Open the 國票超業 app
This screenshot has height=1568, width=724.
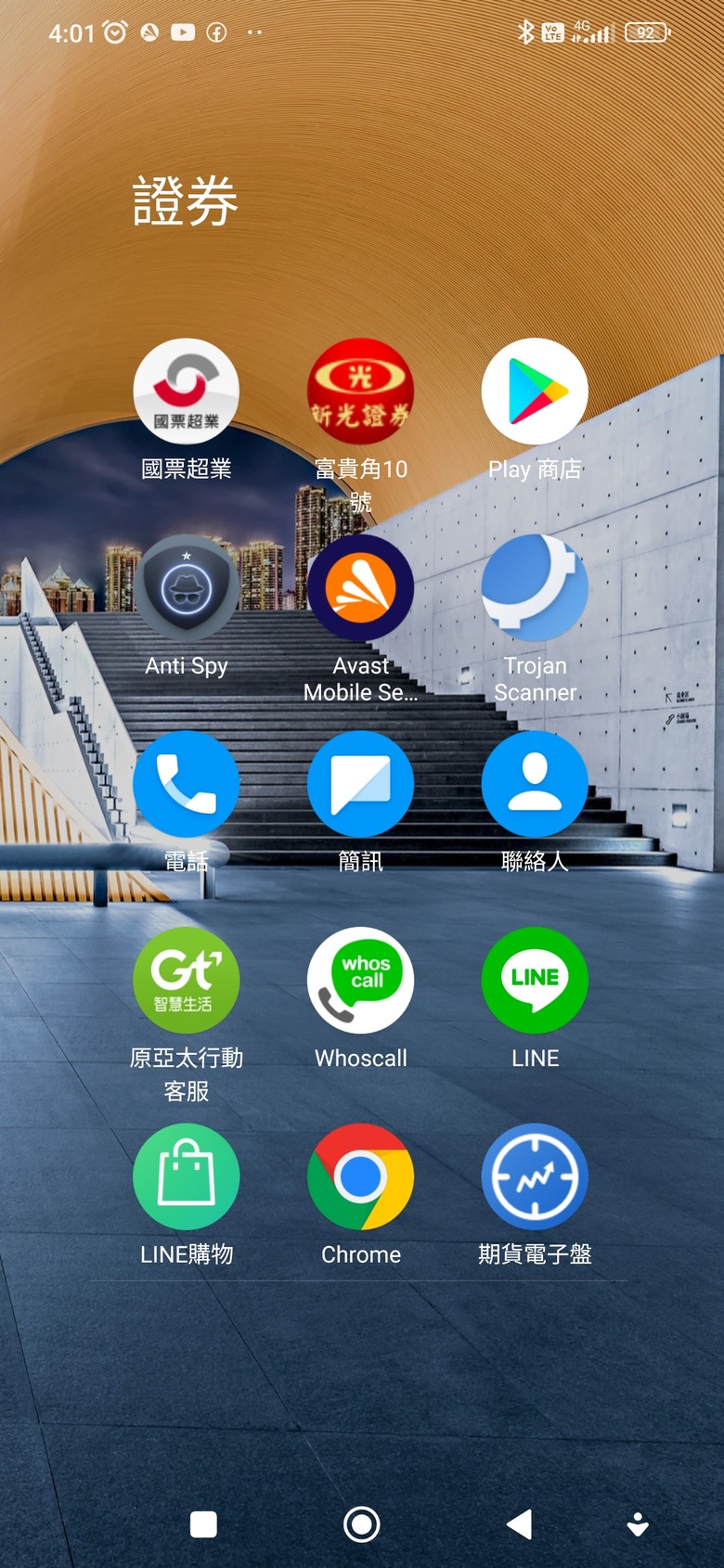[186, 392]
